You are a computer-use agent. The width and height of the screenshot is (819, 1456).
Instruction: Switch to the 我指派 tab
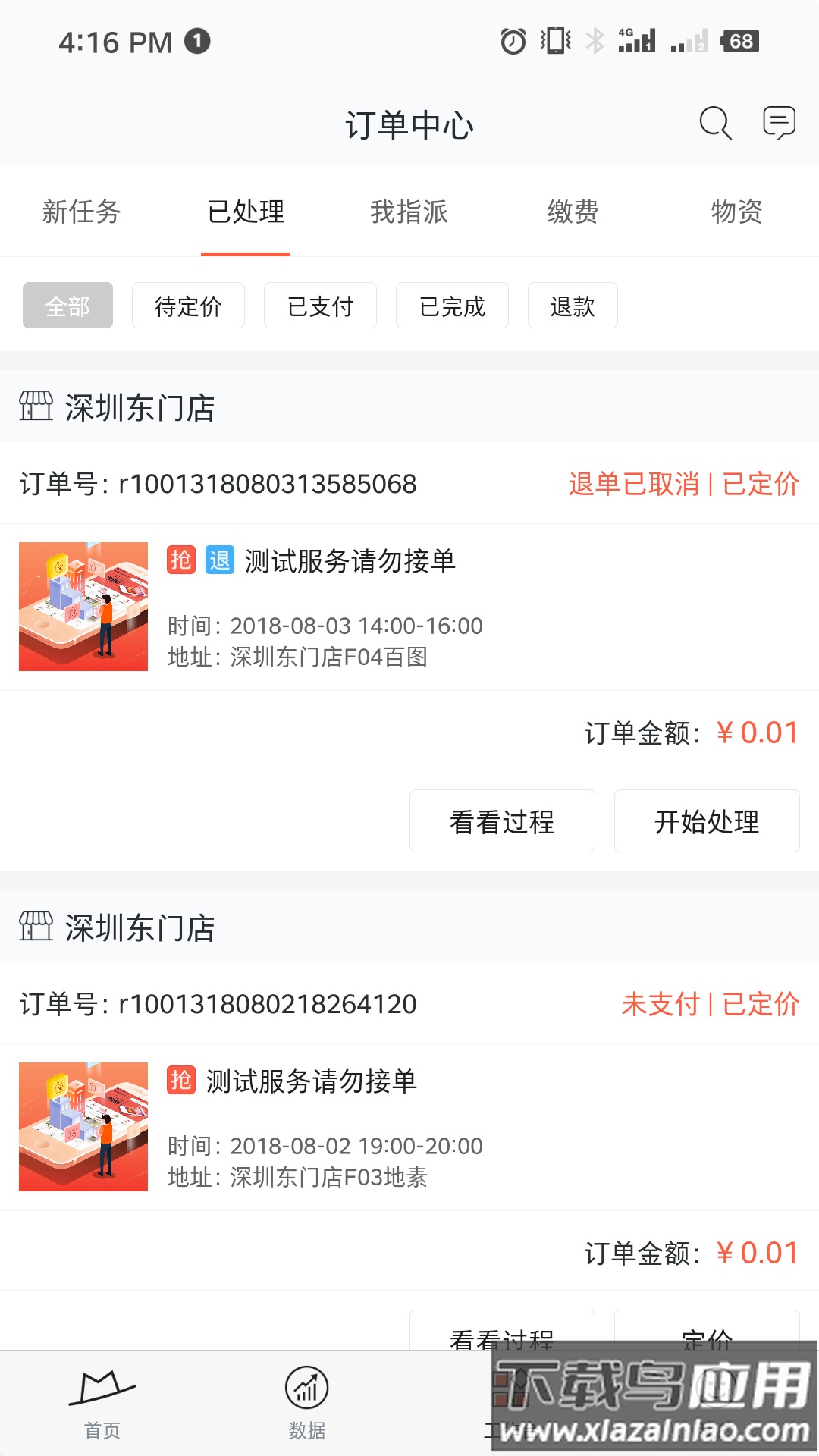[409, 213]
